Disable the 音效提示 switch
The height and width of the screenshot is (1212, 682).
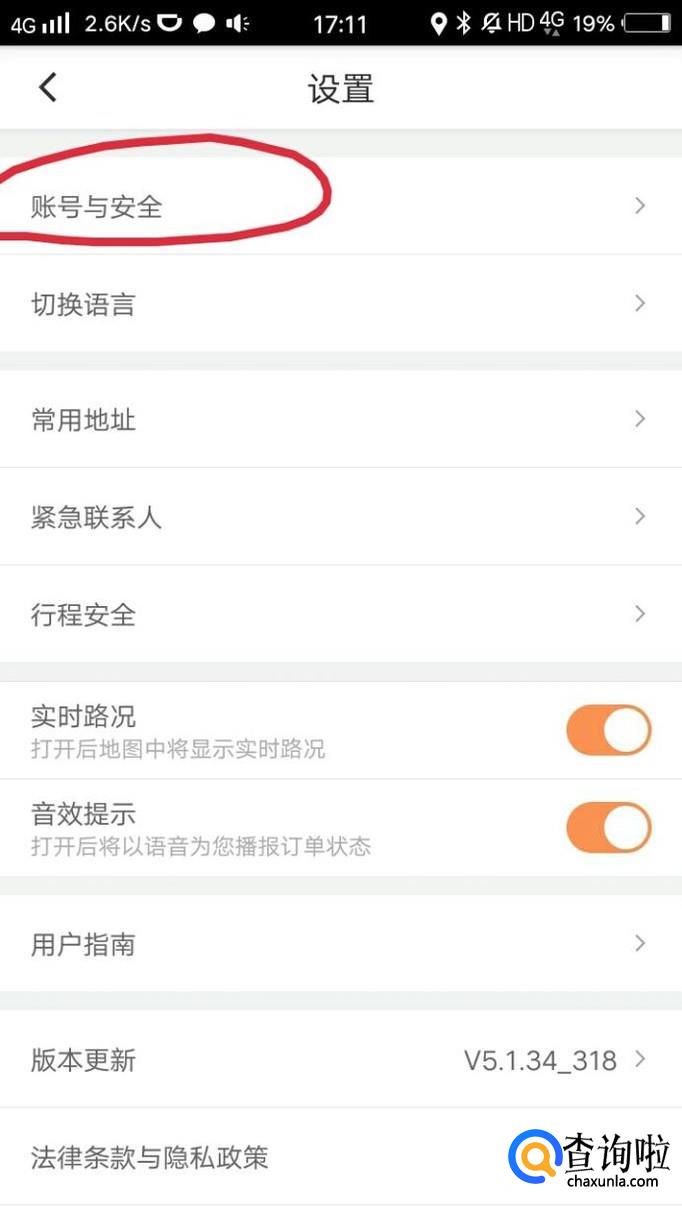[x=608, y=828]
